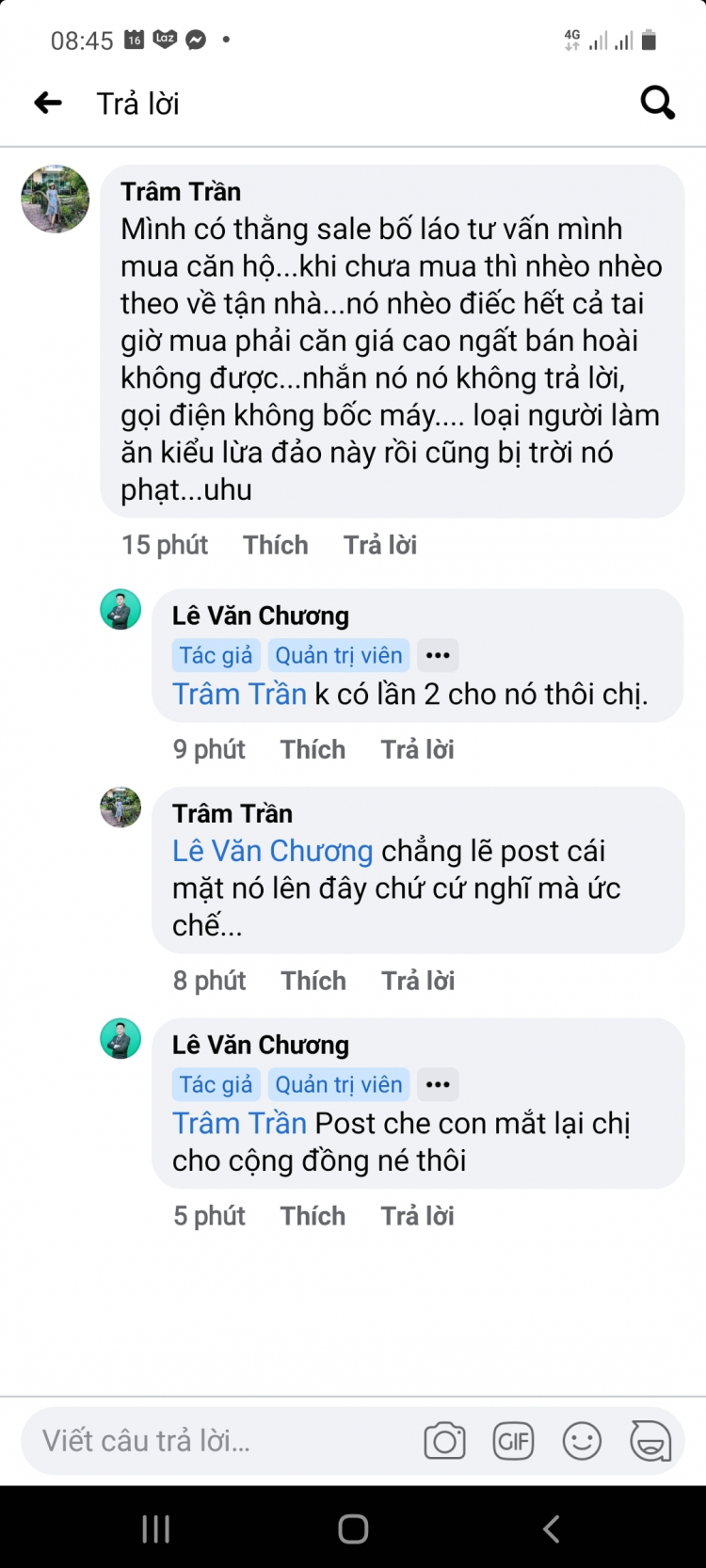Open the GIF picker
The image size is (706, 1568).
coord(513,1441)
